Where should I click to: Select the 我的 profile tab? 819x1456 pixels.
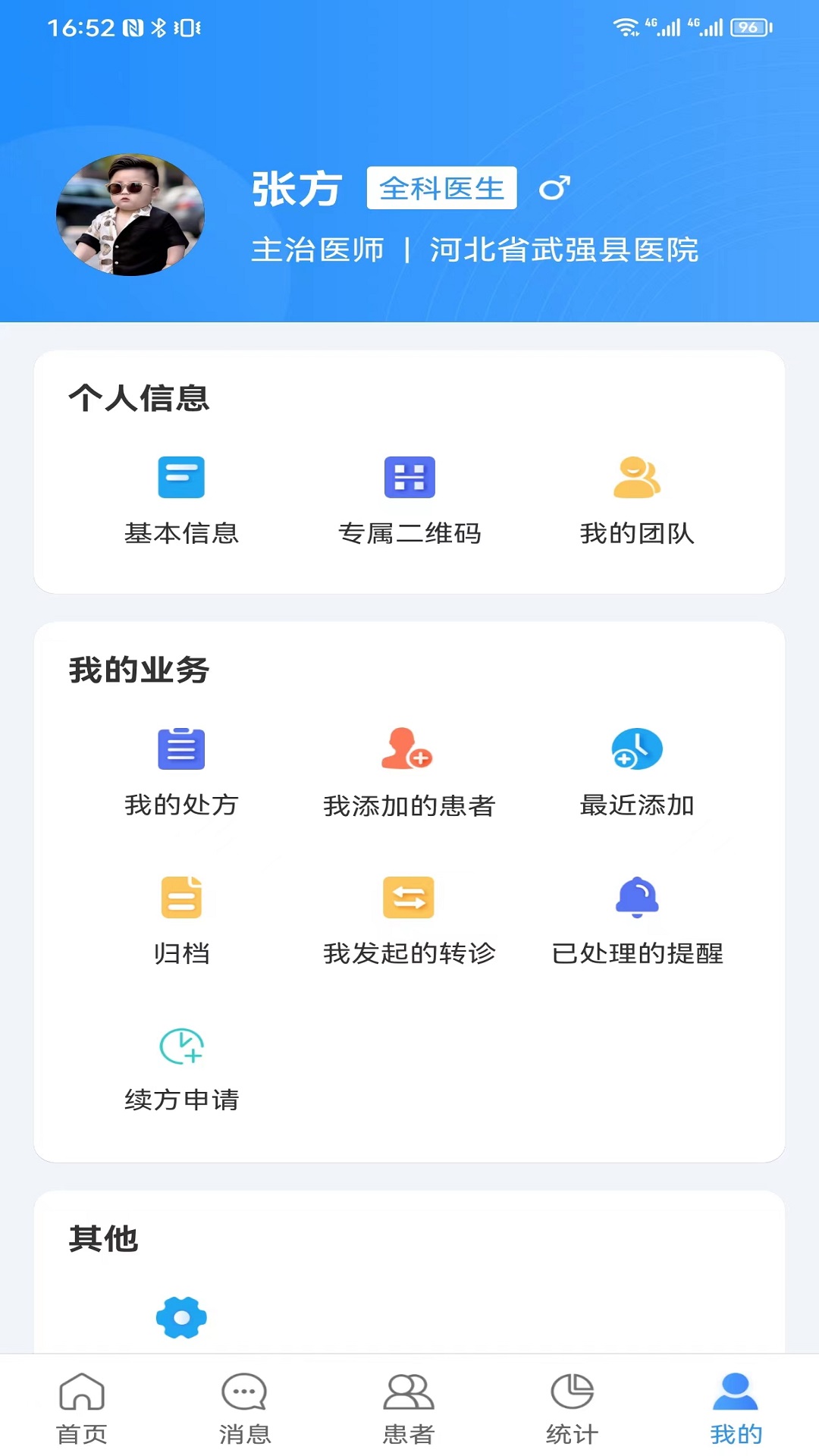(736, 1407)
